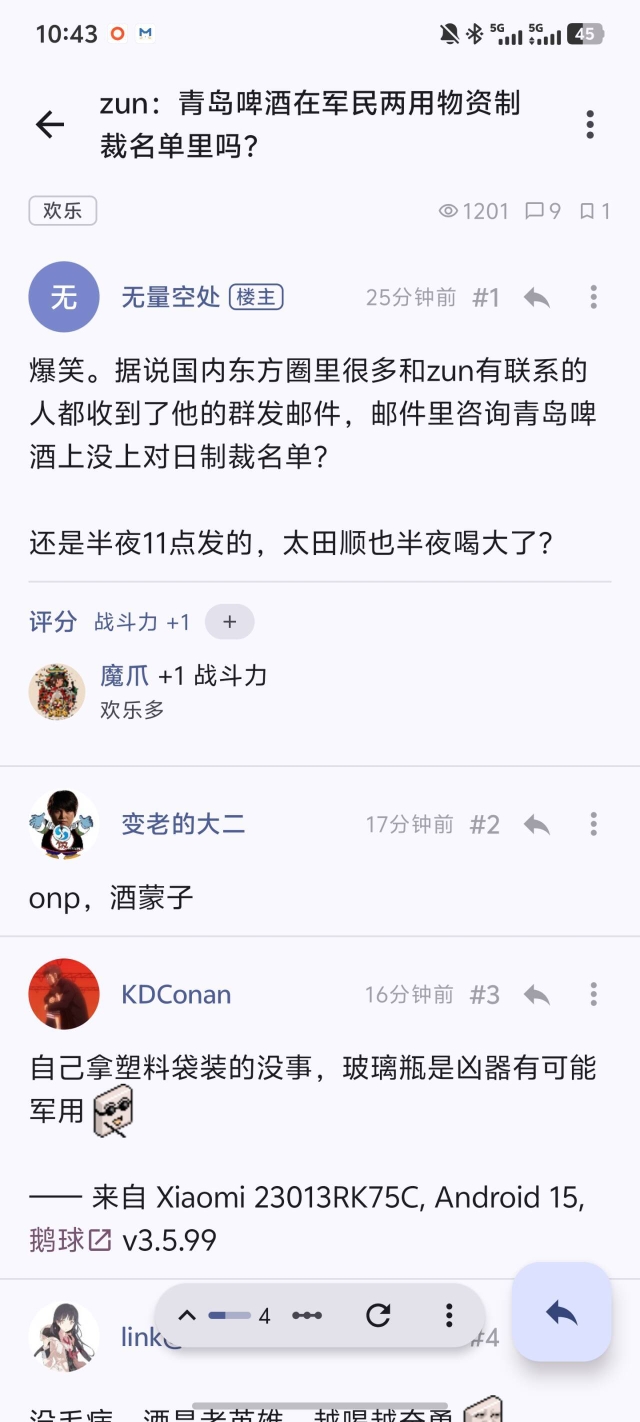Refresh the thread from the floating bar

(378, 1316)
